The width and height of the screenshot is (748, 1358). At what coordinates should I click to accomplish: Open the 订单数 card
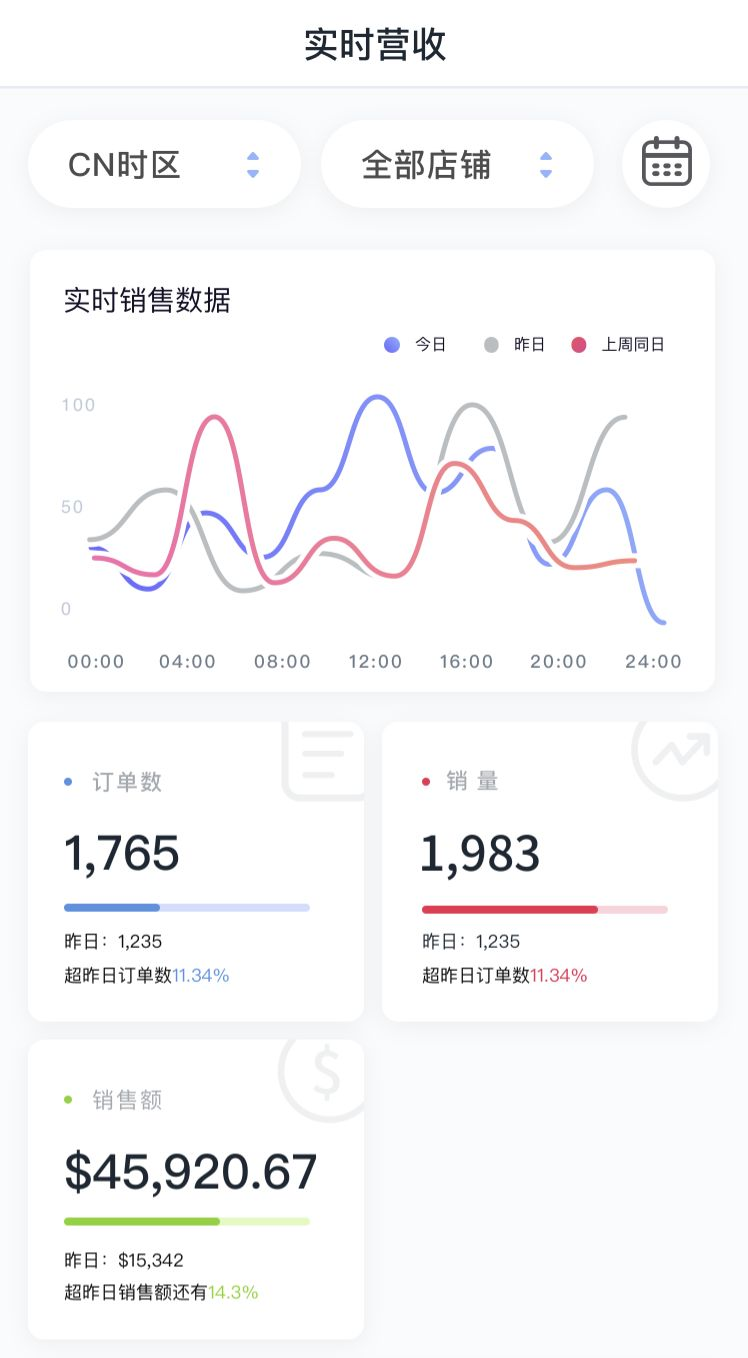point(196,871)
